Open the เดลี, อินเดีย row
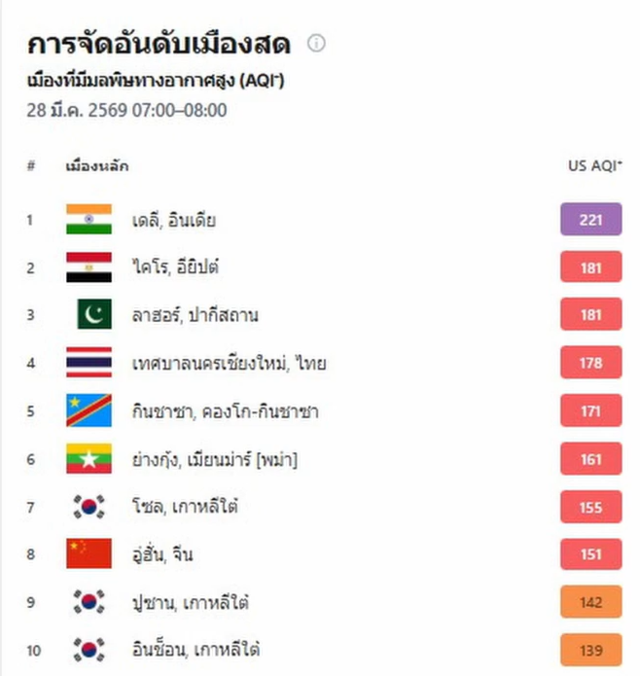The height and width of the screenshot is (676, 640). pyautogui.click(x=173, y=219)
